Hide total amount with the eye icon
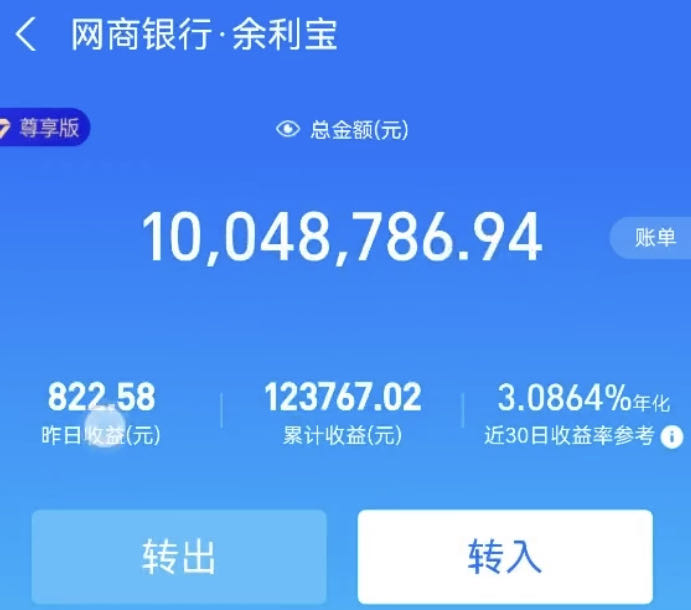This screenshot has height=610, width=691. [288, 129]
